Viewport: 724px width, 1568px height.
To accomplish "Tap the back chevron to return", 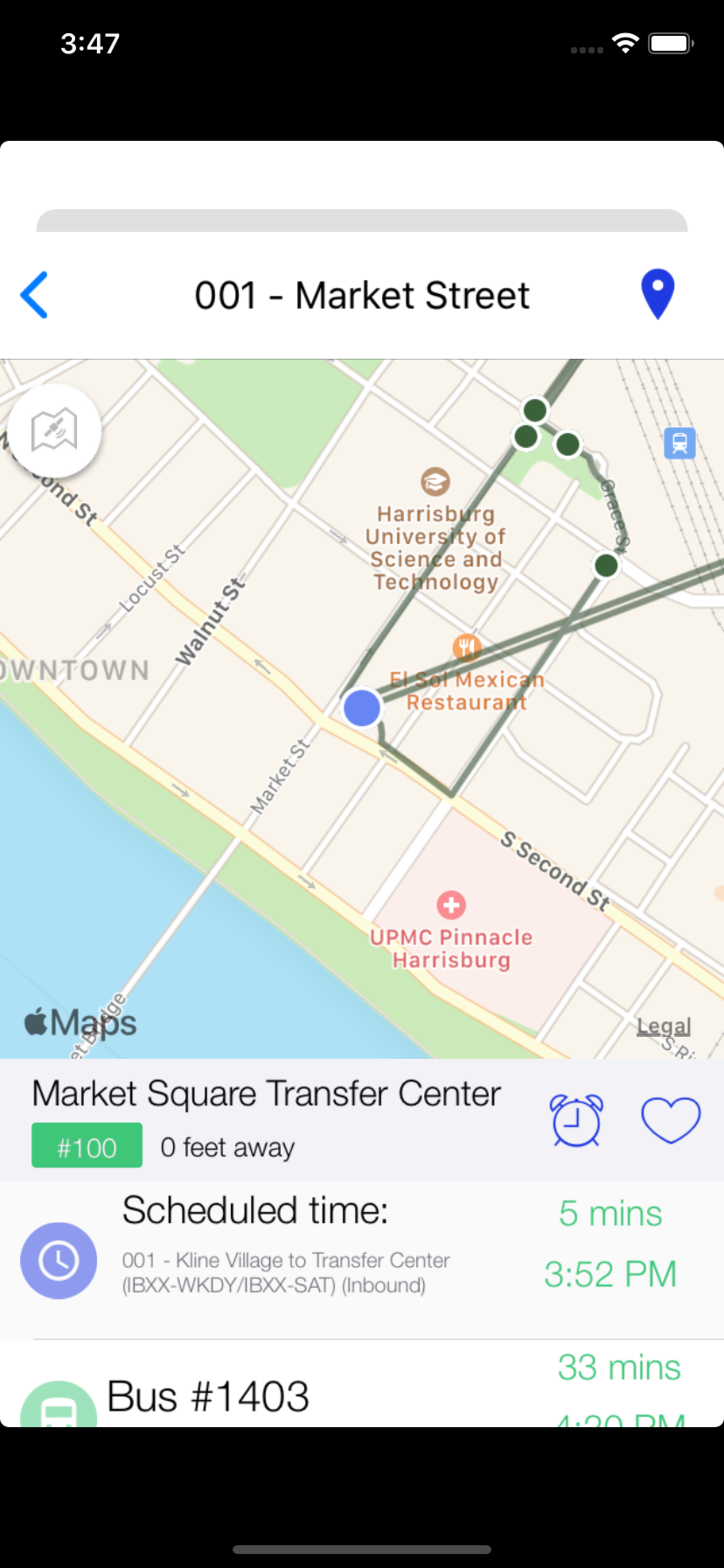I will (x=34, y=295).
